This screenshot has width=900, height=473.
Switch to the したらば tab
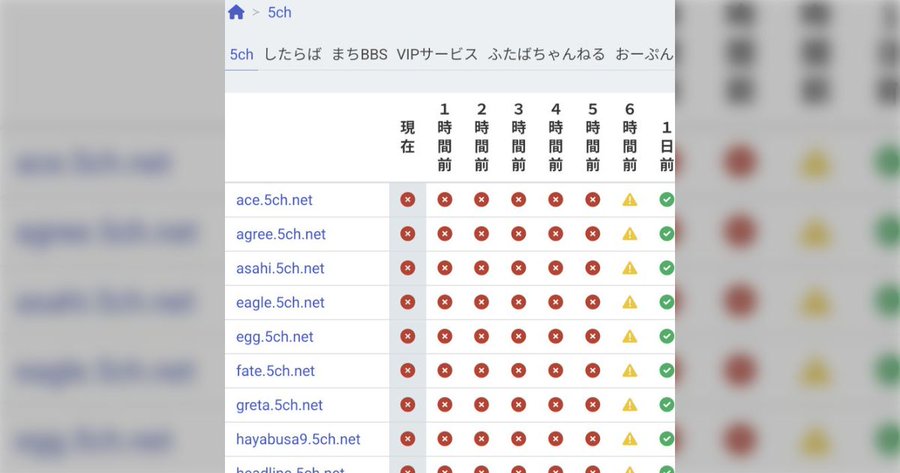293,54
